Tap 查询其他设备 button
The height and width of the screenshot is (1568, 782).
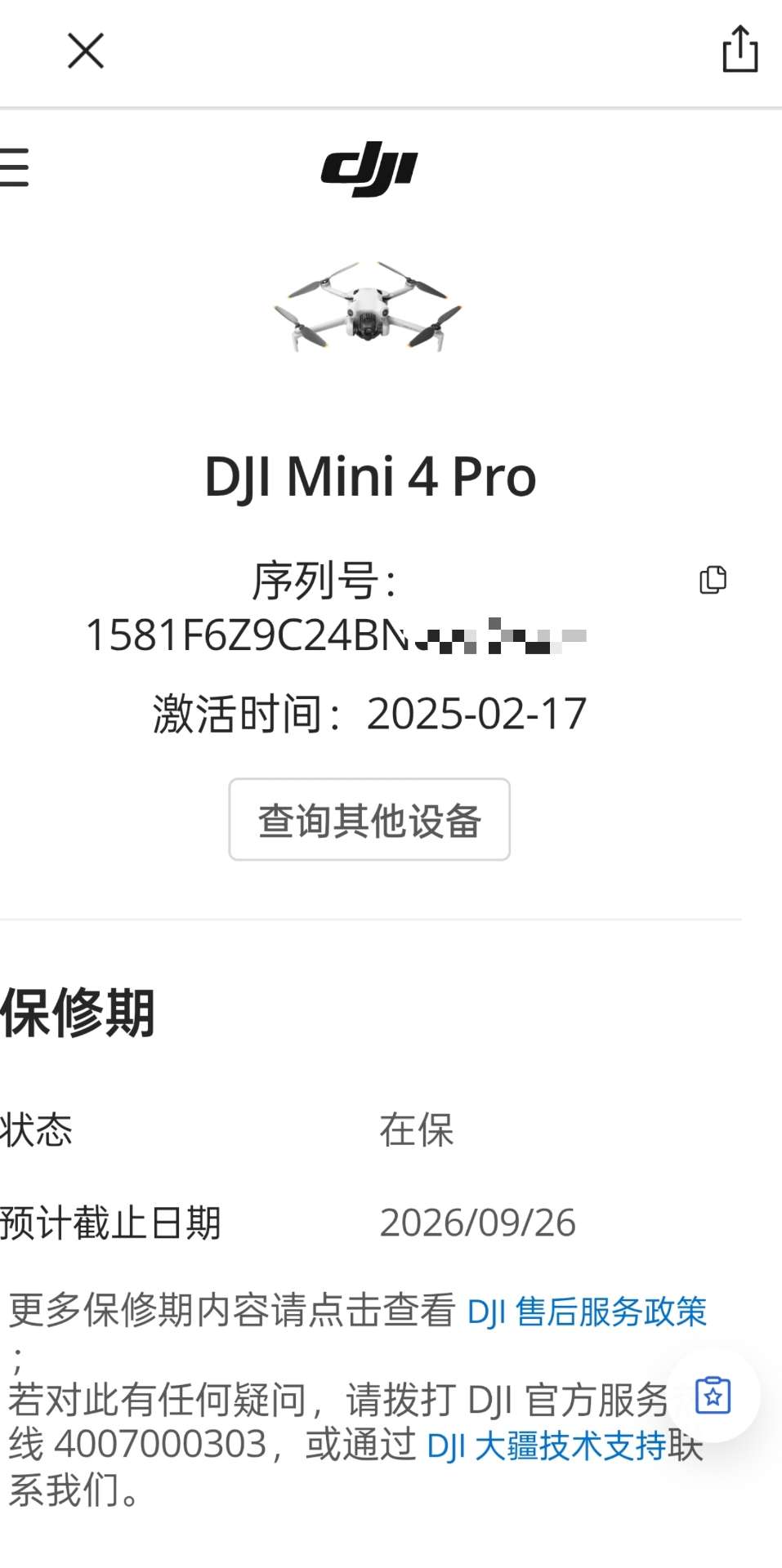coord(369,819)
